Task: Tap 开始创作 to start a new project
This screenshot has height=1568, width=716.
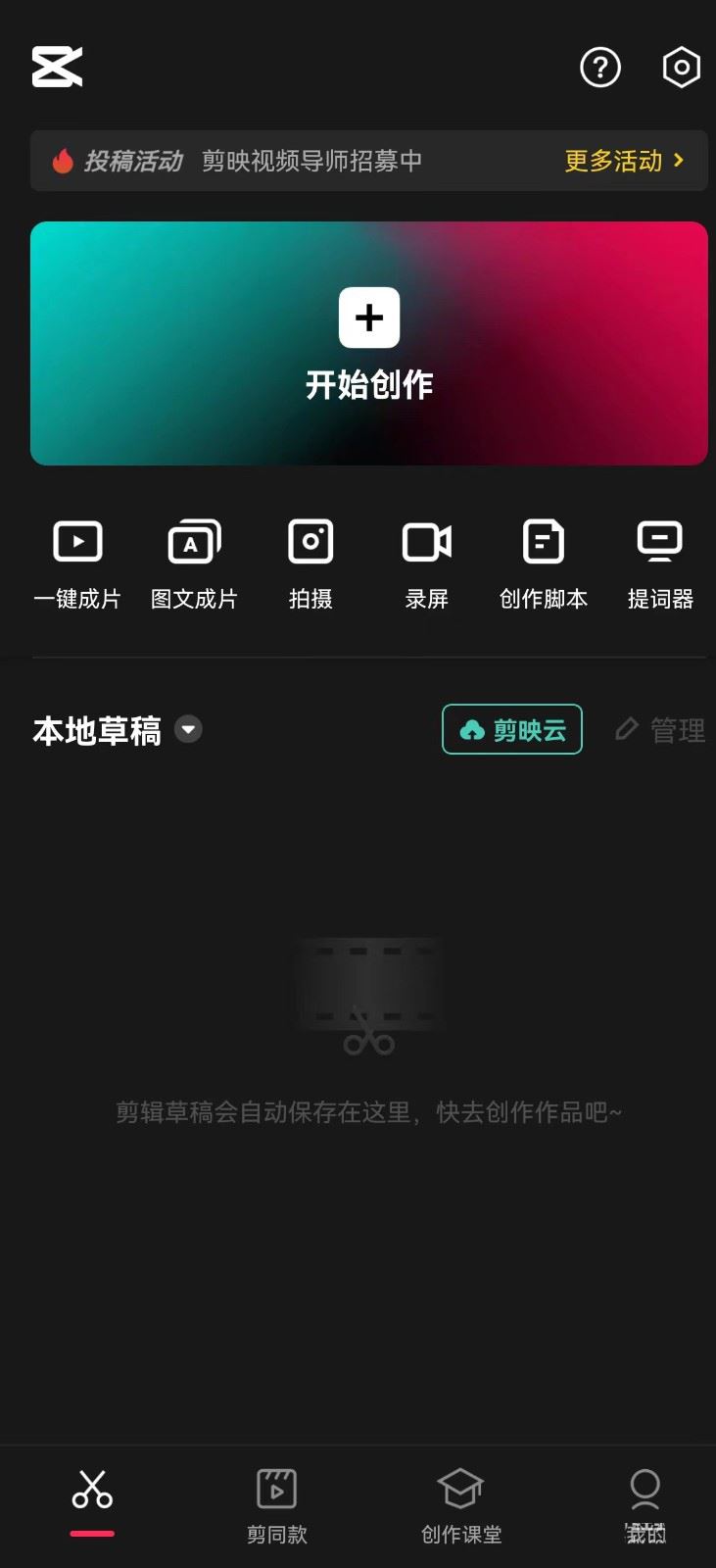Action: pyautogui.click(x=369, y=343)
